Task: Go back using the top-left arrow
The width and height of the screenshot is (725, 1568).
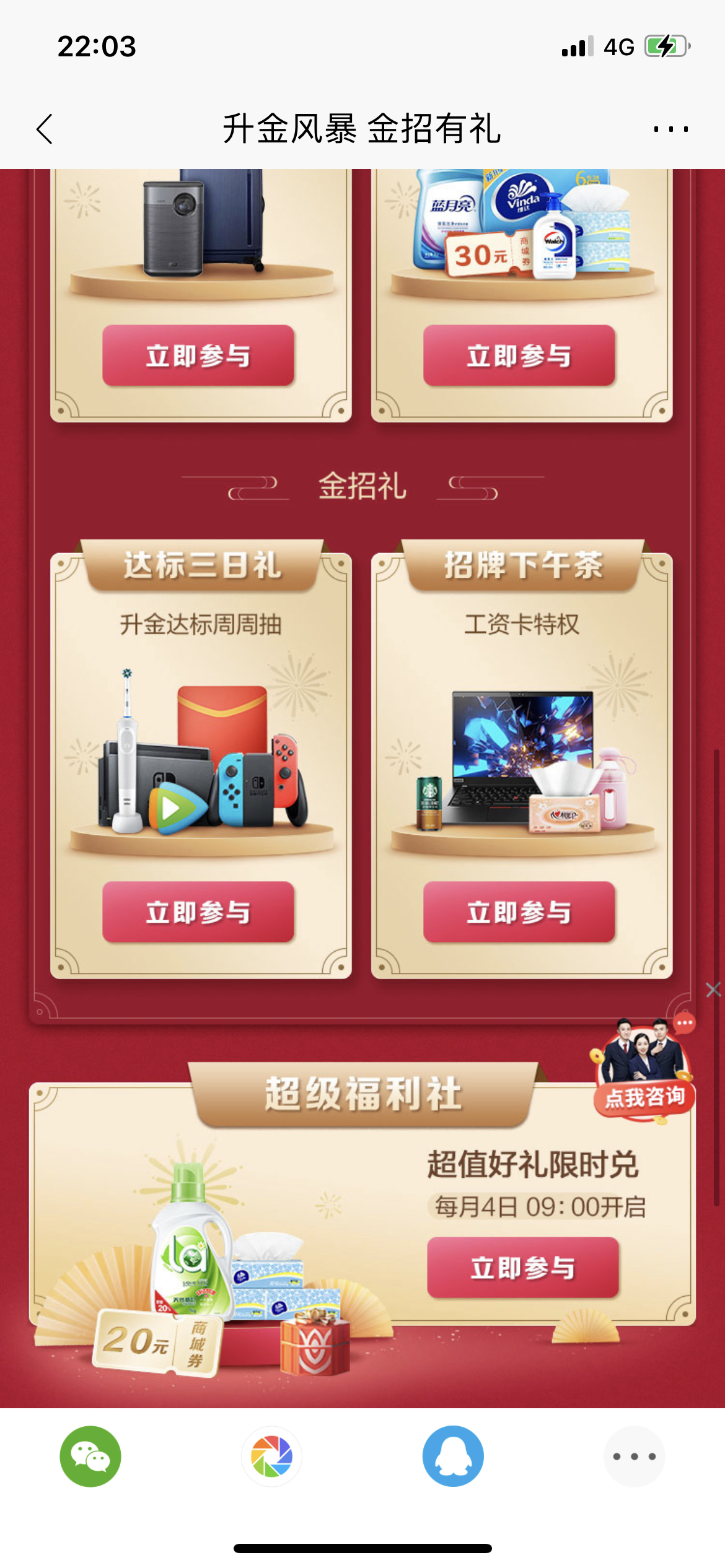Action: point(45,129)
